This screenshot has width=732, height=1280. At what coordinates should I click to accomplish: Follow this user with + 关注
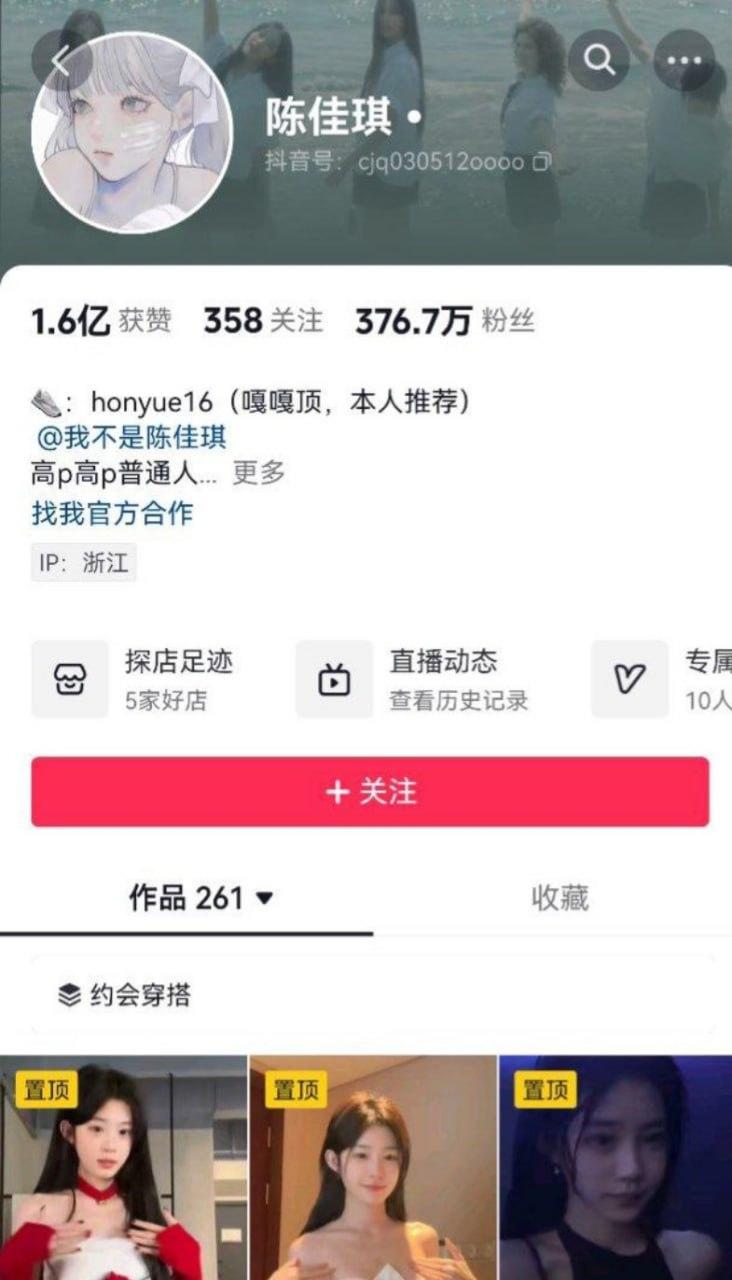[x=370, y=792]
